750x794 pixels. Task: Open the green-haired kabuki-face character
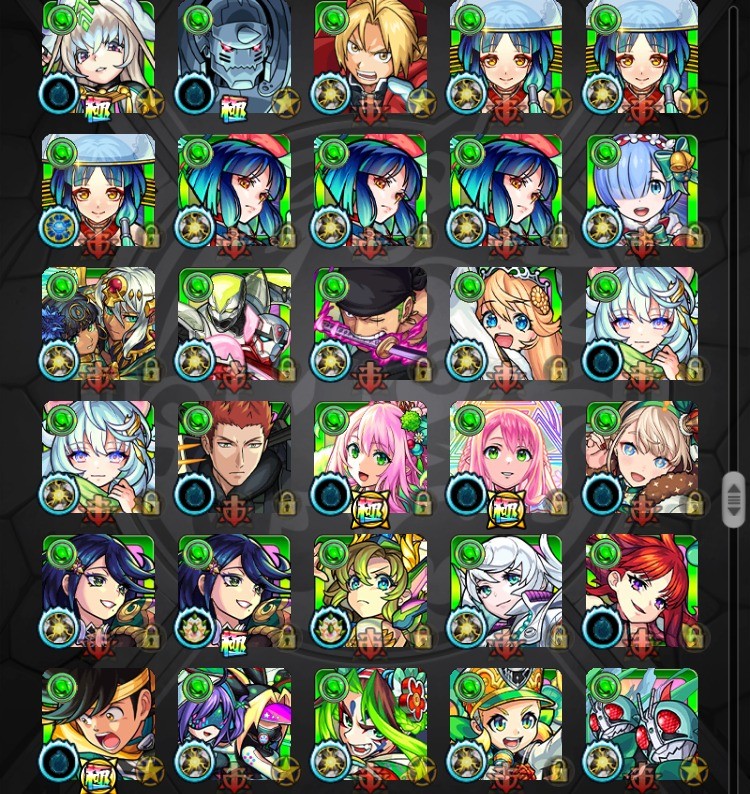370,724
